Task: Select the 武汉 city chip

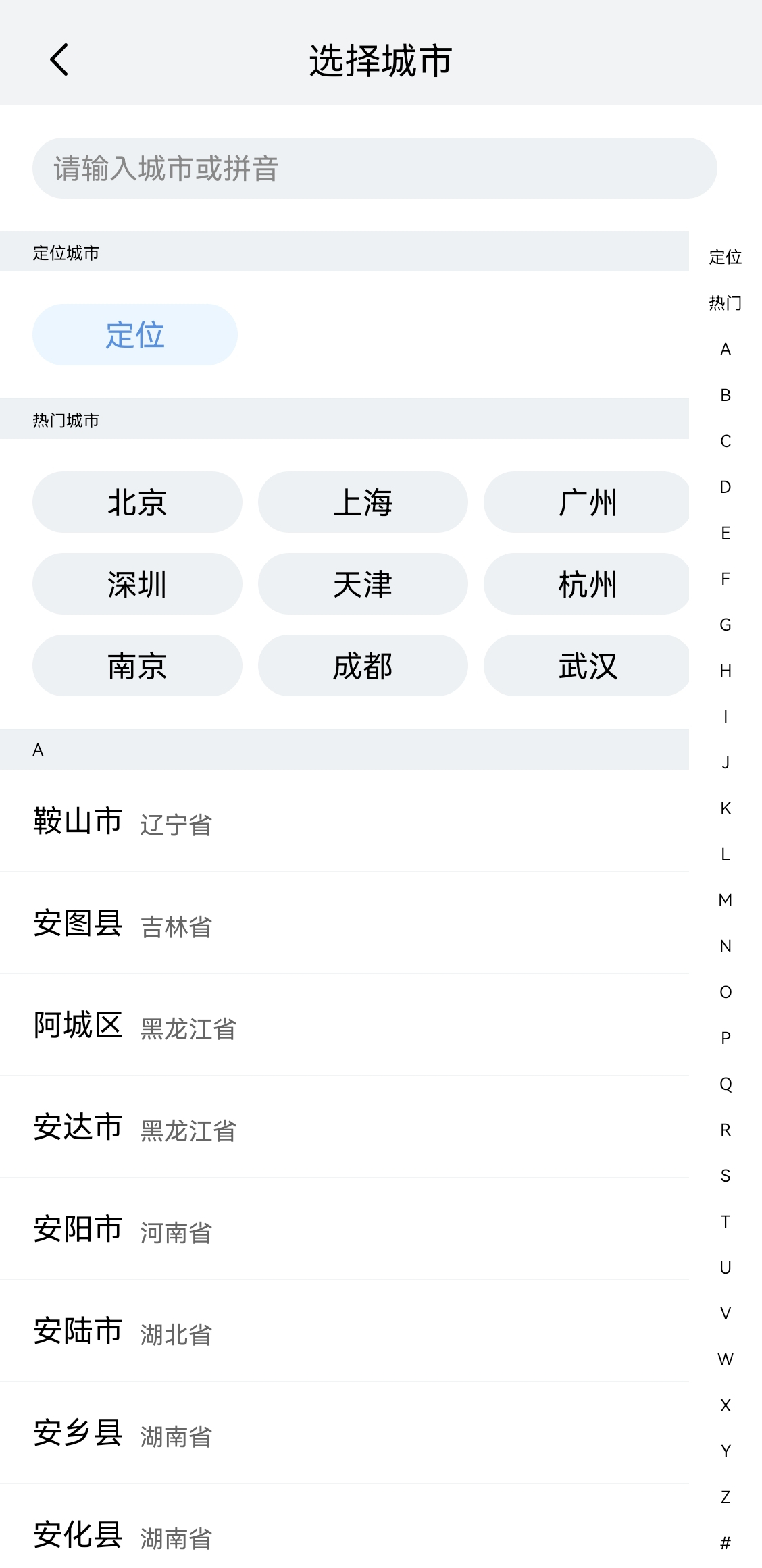Action: tap(586, 666)
